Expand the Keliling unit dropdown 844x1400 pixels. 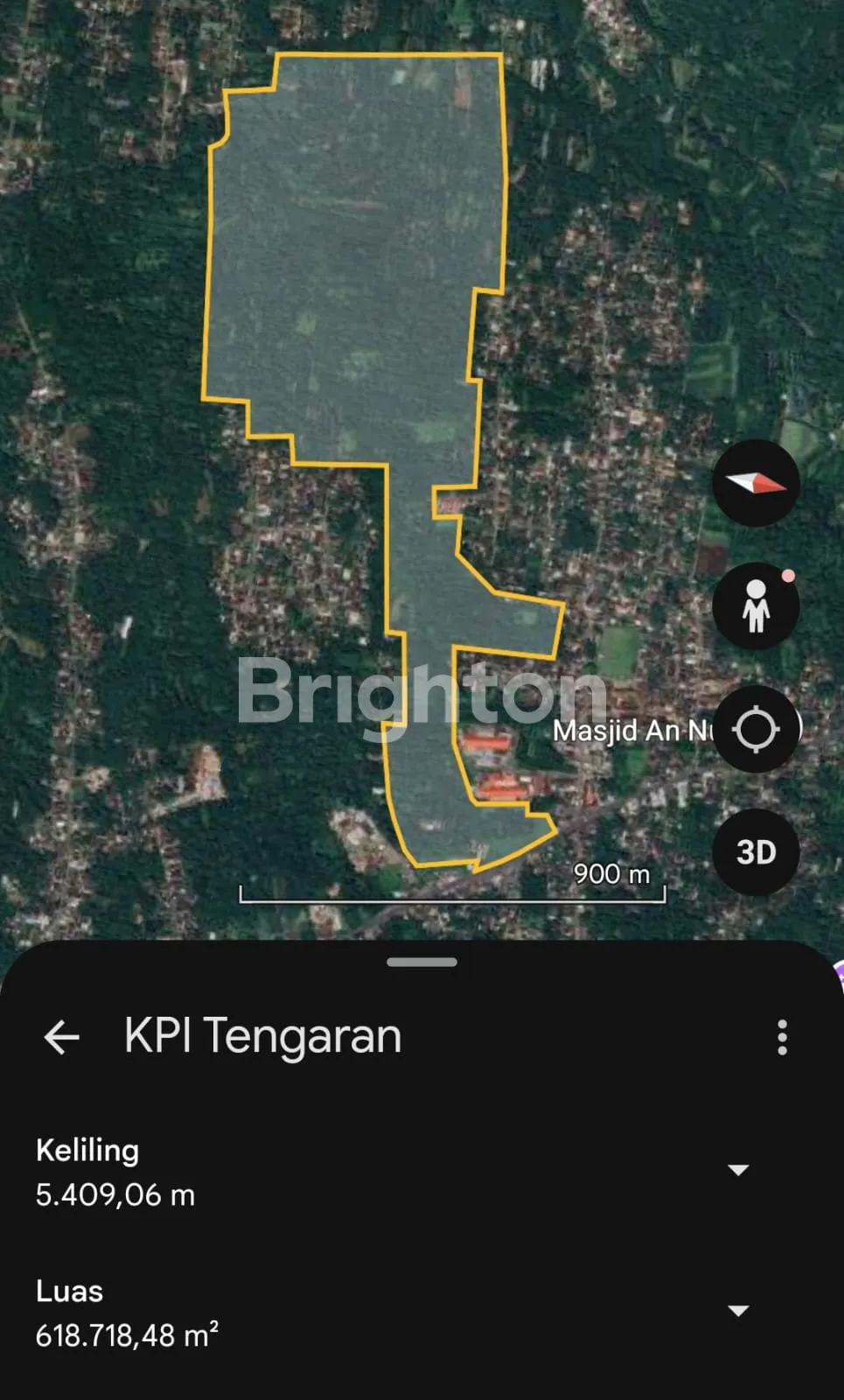[x=738, y=1170]
